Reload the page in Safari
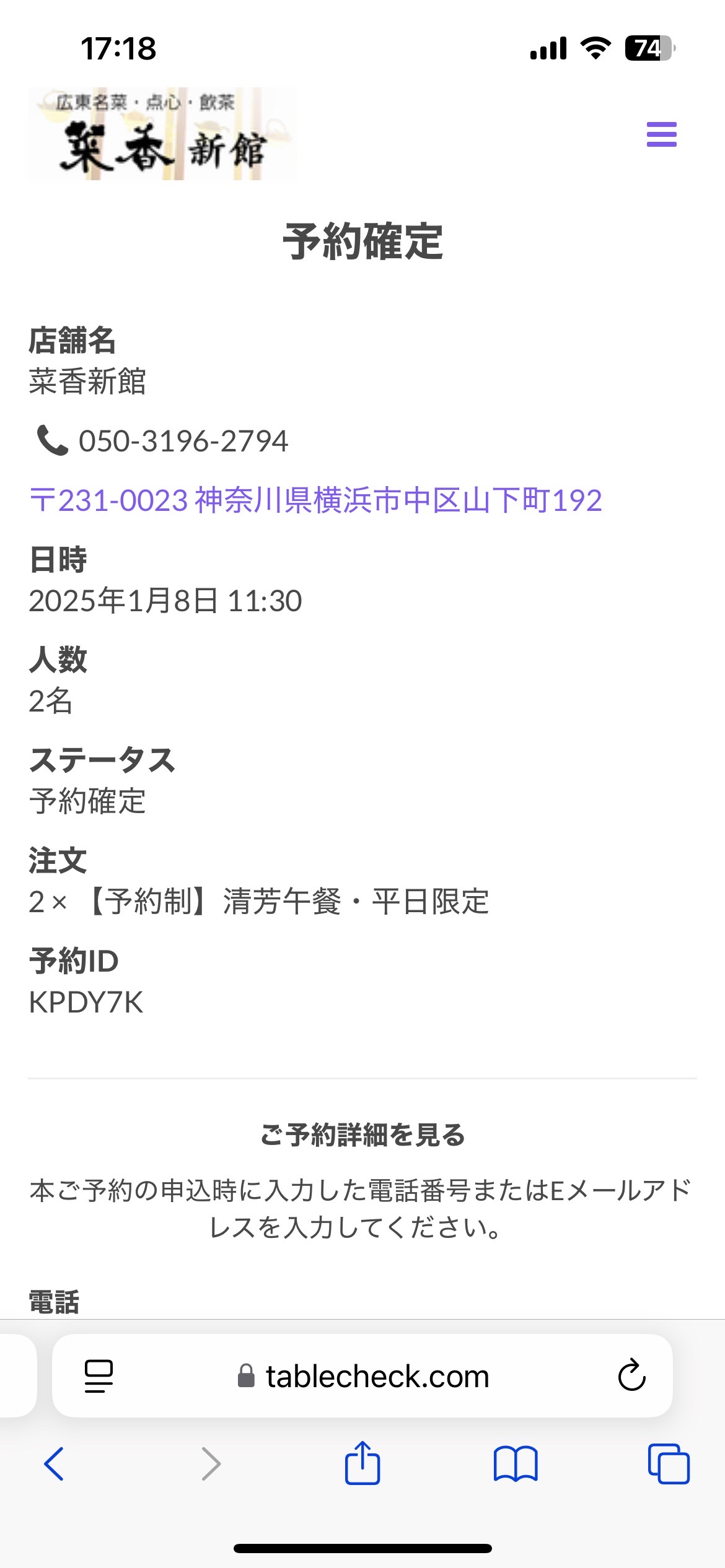The height and width of the screenshot is (1568, 725). click(631, 1375)
